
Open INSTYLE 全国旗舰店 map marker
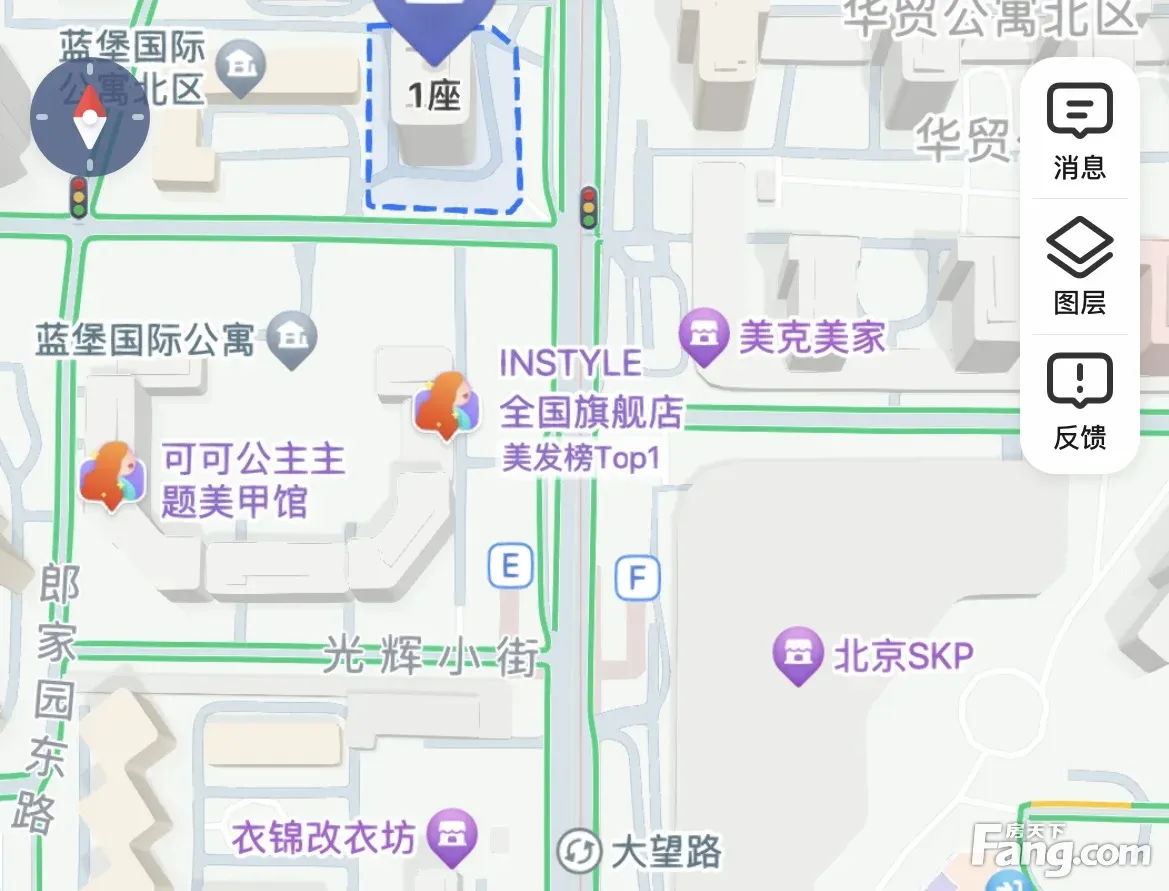click(x=443, y=404)
